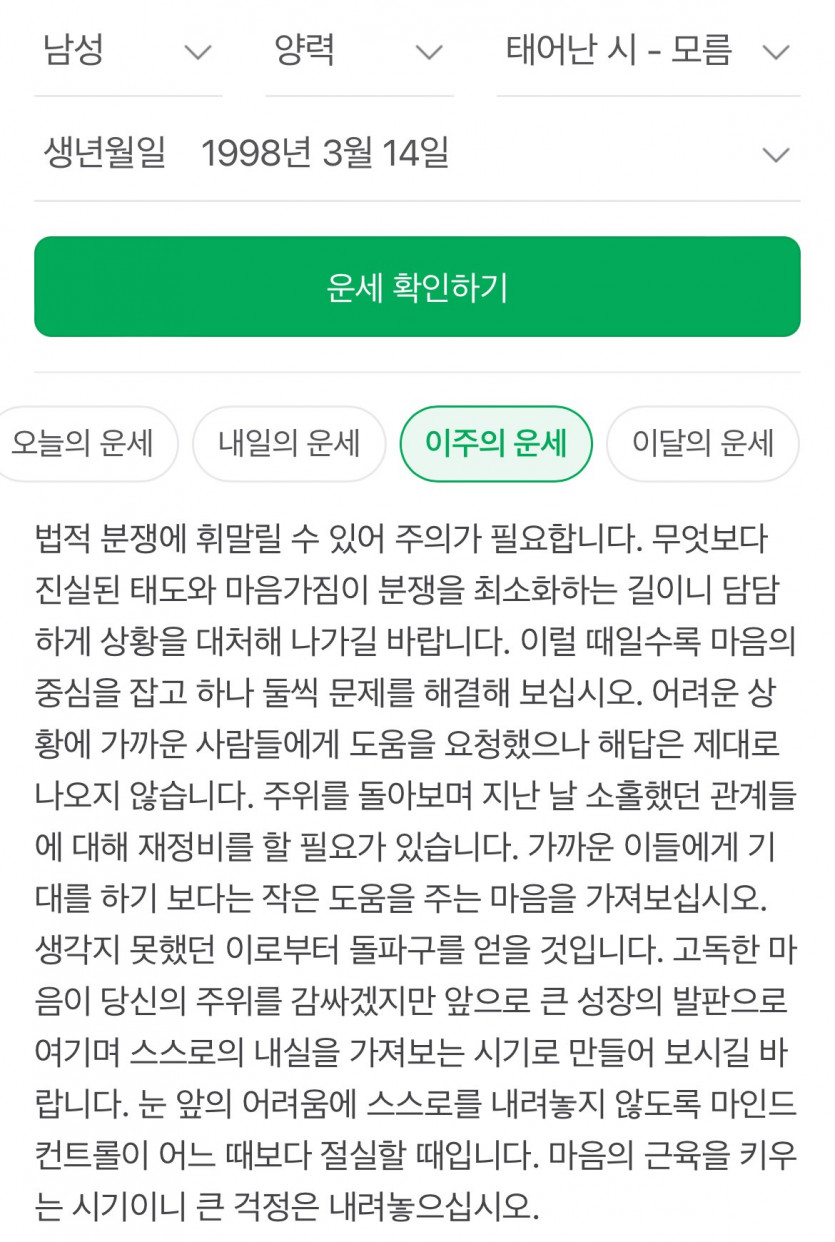The image size is (835, 1242).
Task: Open the 남성 gender dropdown
Action: tap(127, 51)
